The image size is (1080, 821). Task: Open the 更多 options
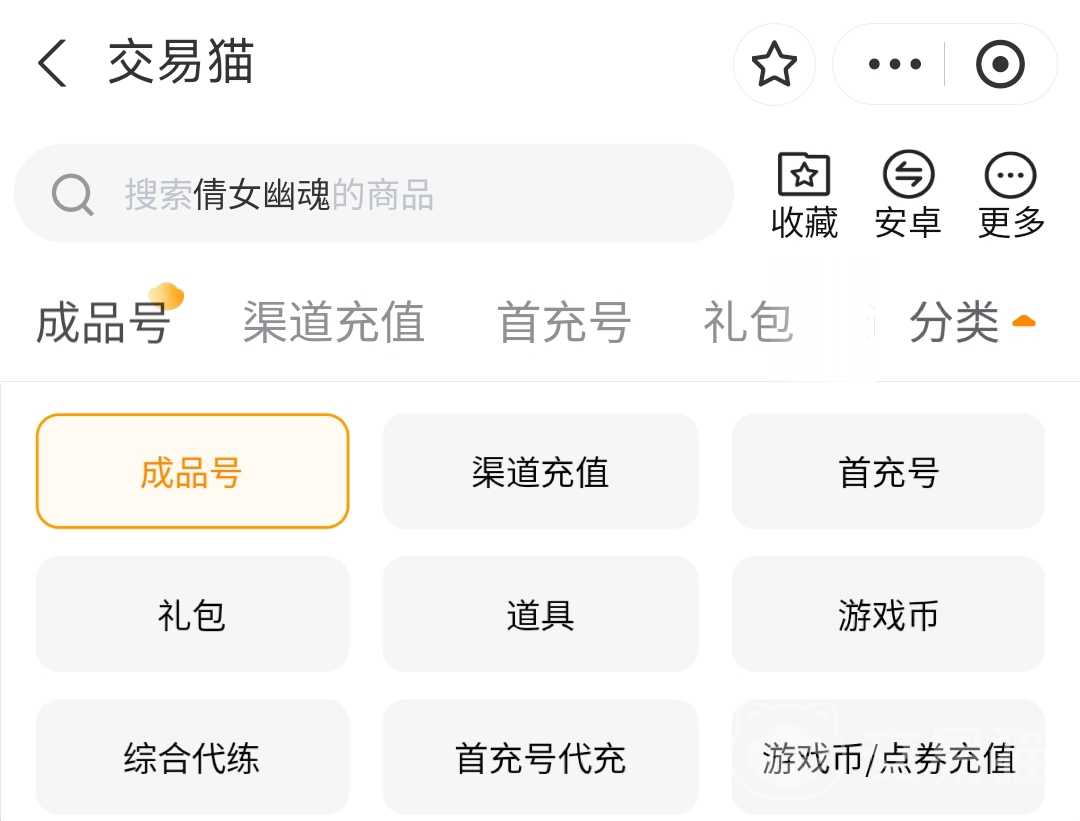coord(1011,196)
